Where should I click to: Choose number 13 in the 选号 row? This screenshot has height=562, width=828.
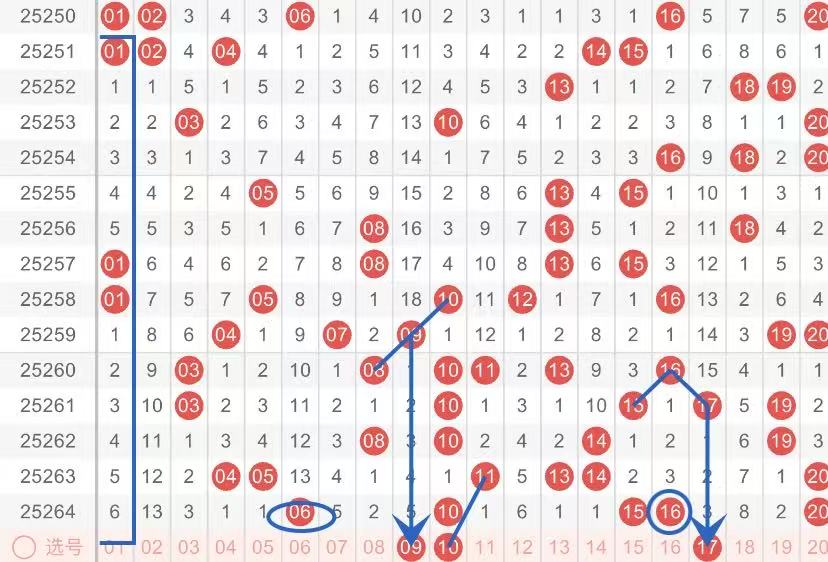click(x=559, y=547)
